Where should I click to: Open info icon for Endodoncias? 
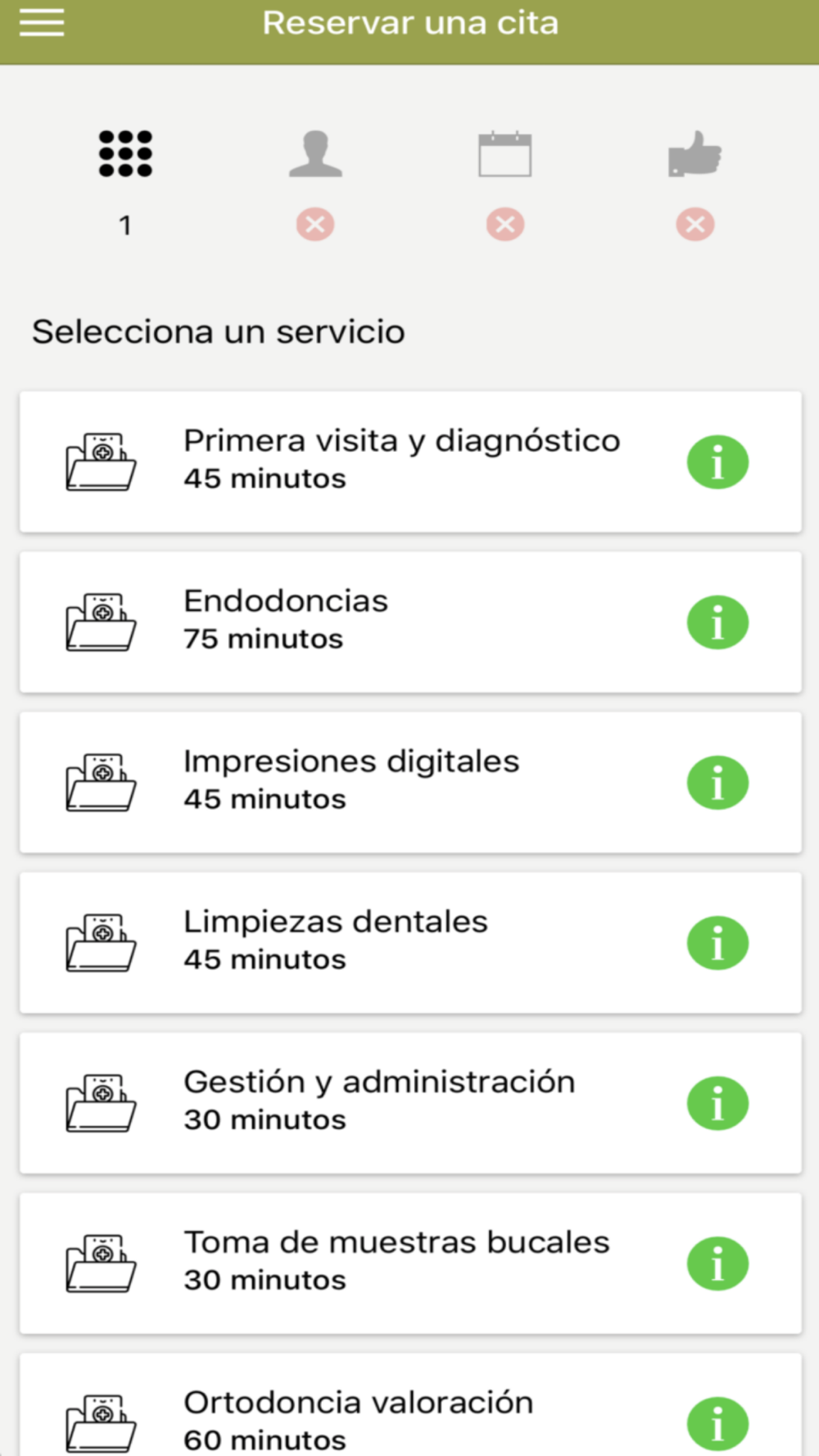click(717, 622)
